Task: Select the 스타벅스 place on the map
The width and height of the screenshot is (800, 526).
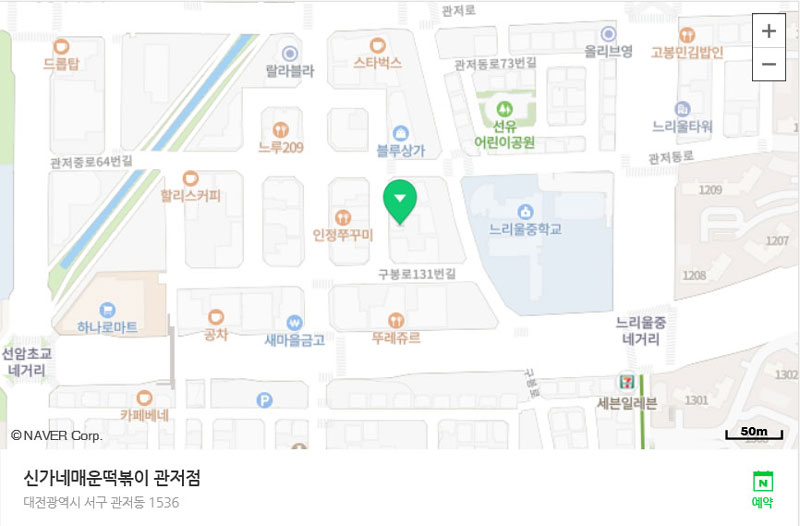Action: click(x=378, y=46)
